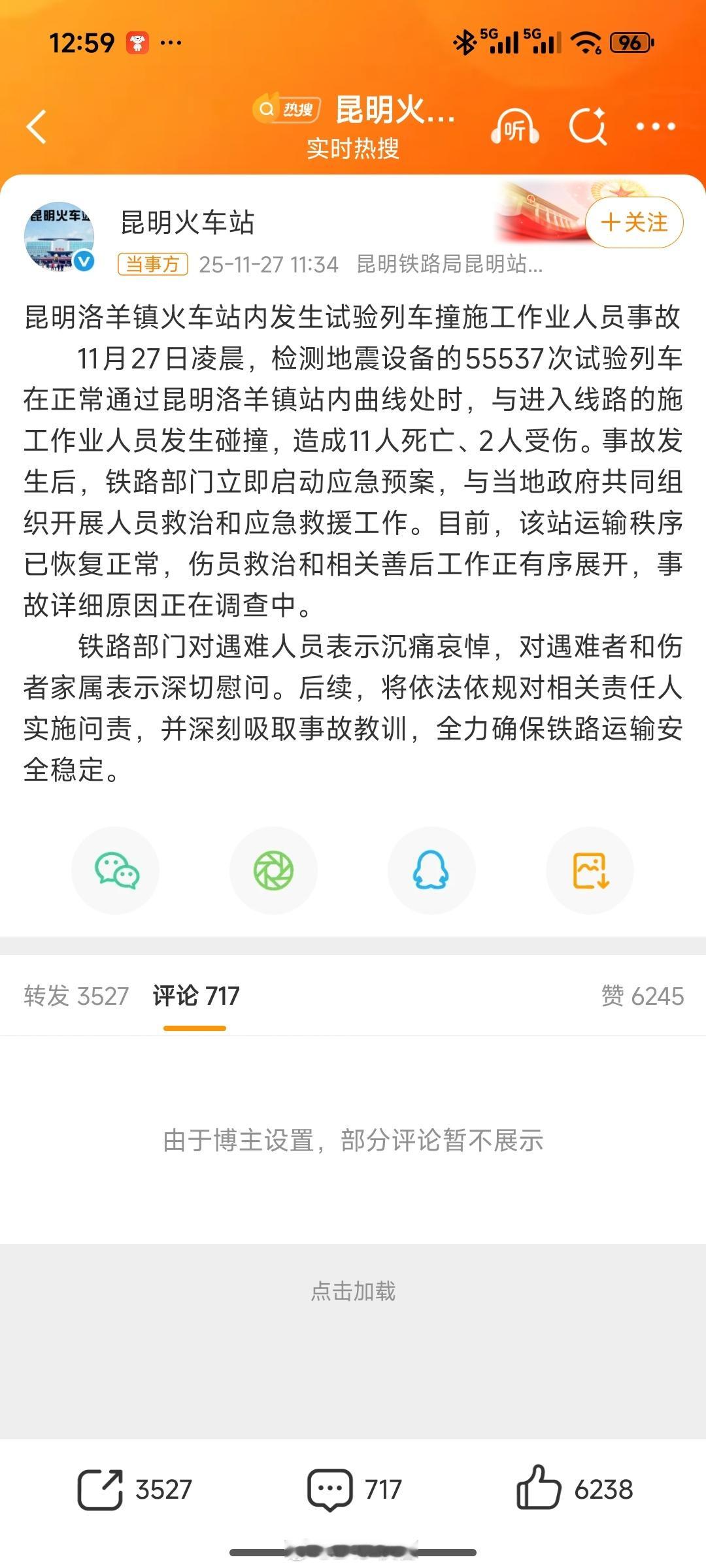Share the post to QQ
This screenshot has width=706, height=1568.
point(431,870)
